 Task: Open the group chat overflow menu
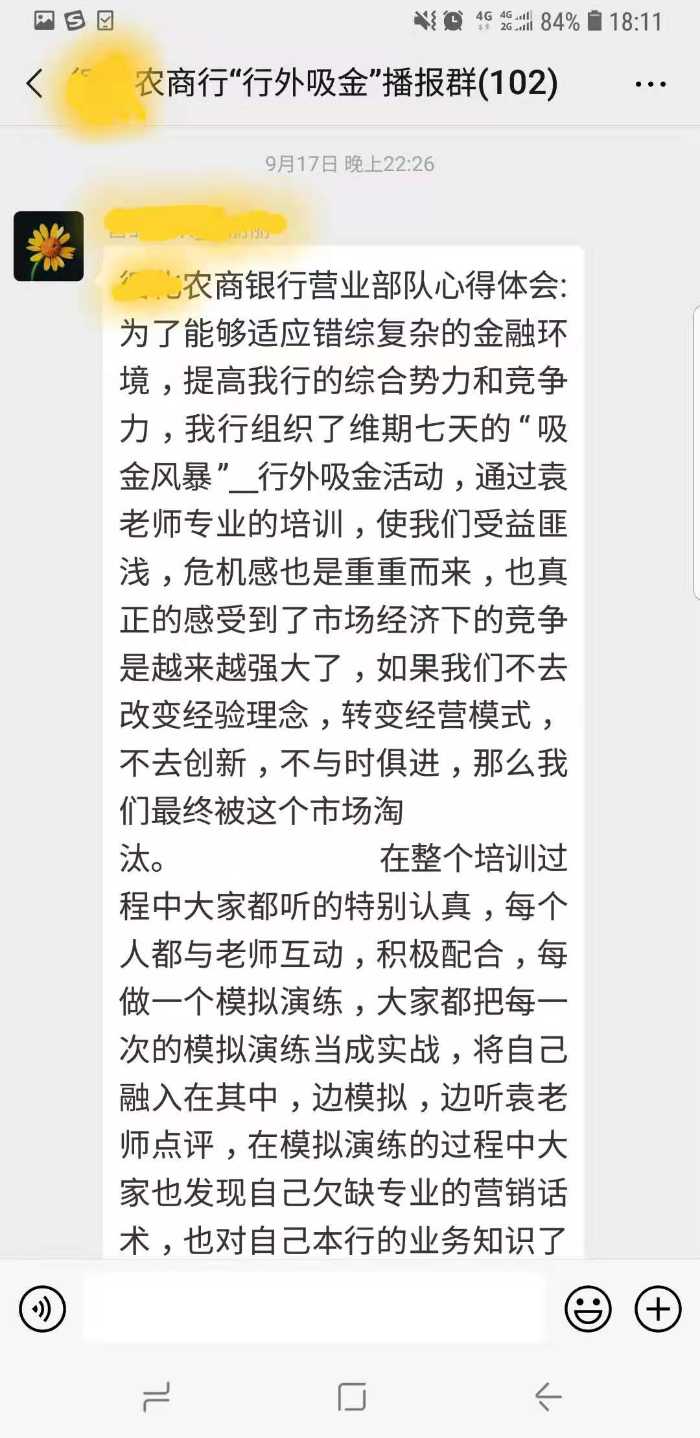(x=650, y=84)
